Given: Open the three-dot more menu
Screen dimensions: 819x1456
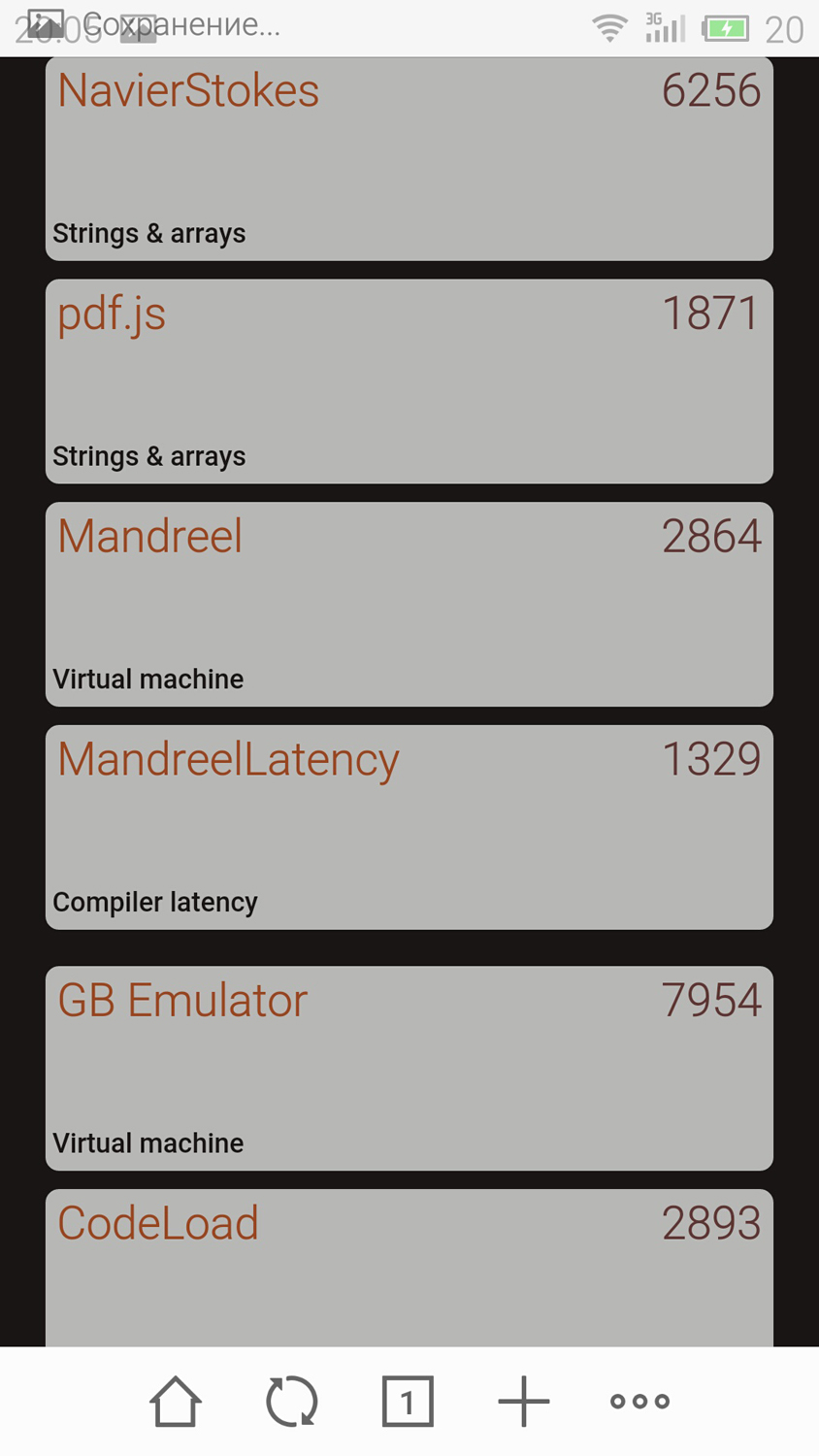Looking at the screenshot, I should click(x=639, y=1402).
